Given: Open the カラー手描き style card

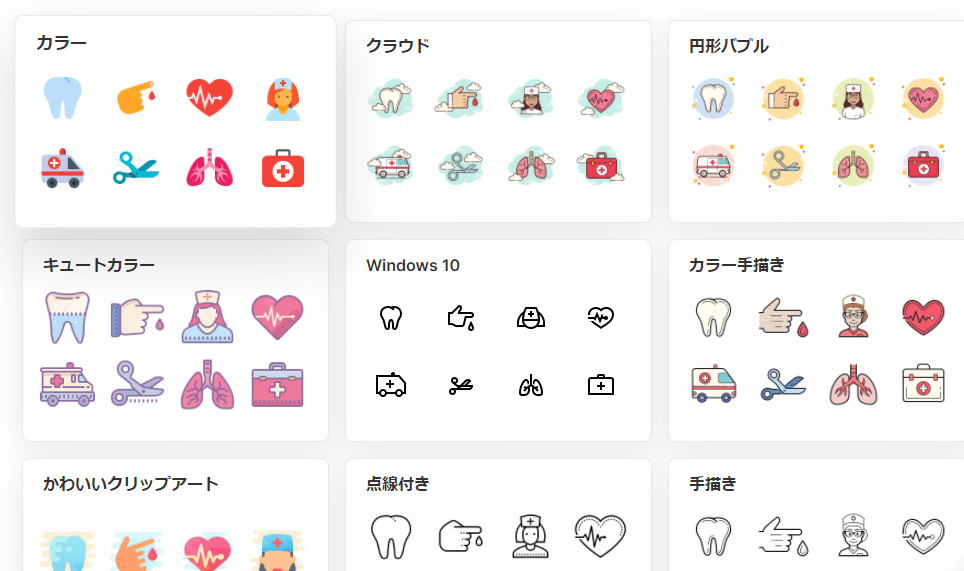Looking at the screenshot, I should point(815,340).
